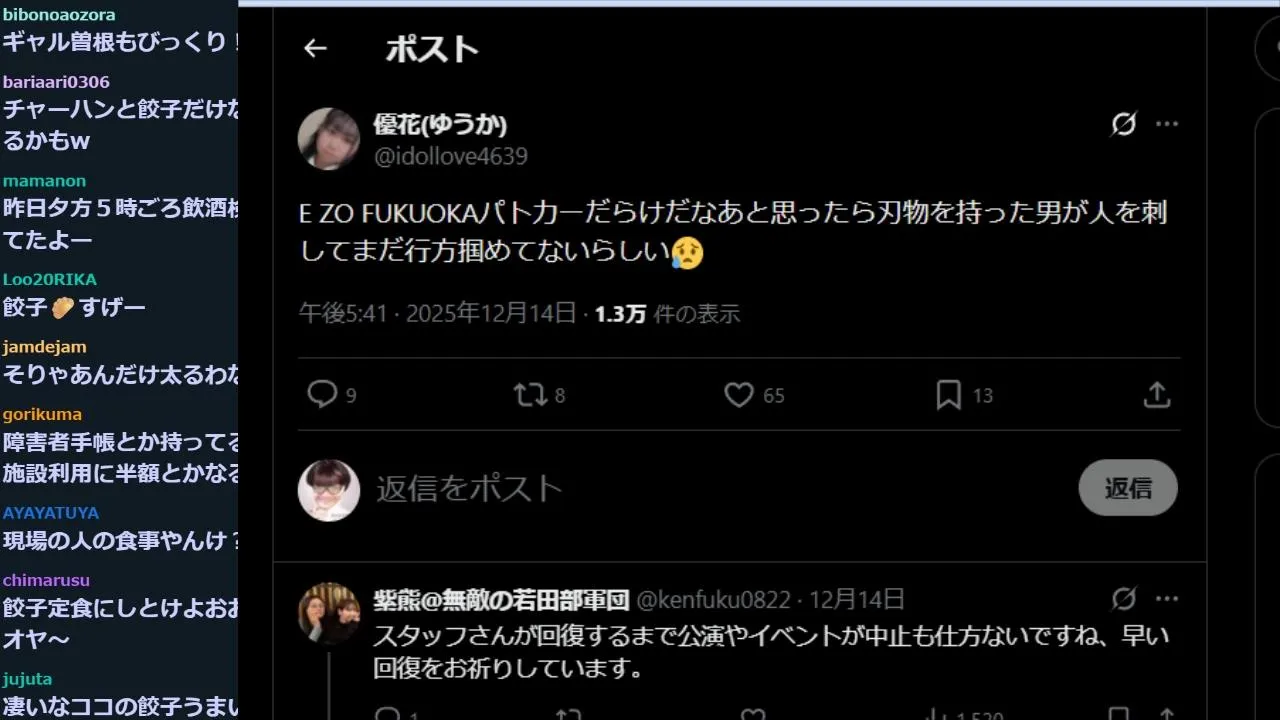Repost 優花's post

coord(530,395)
